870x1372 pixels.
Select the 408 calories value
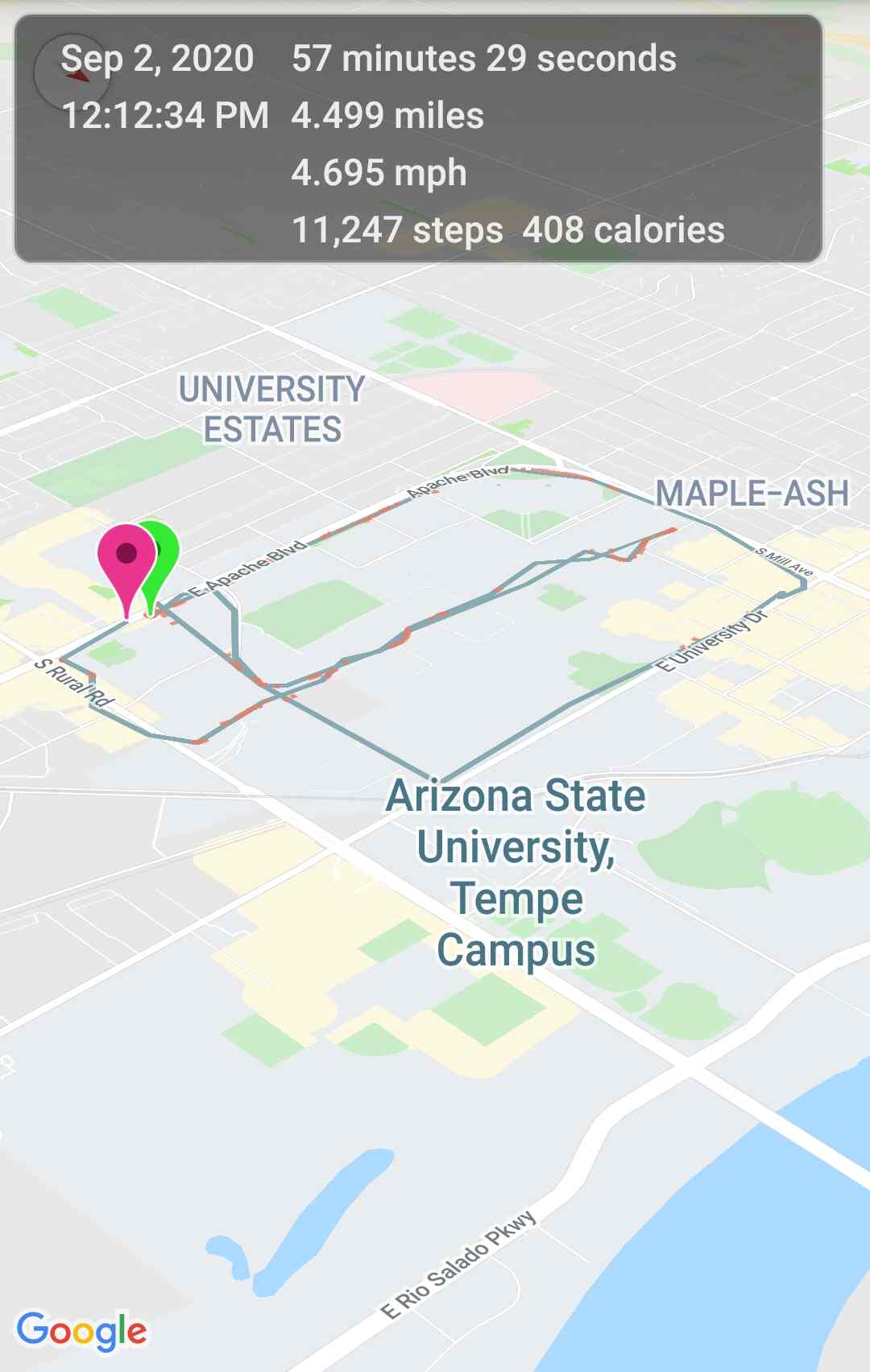coord(624,231)
